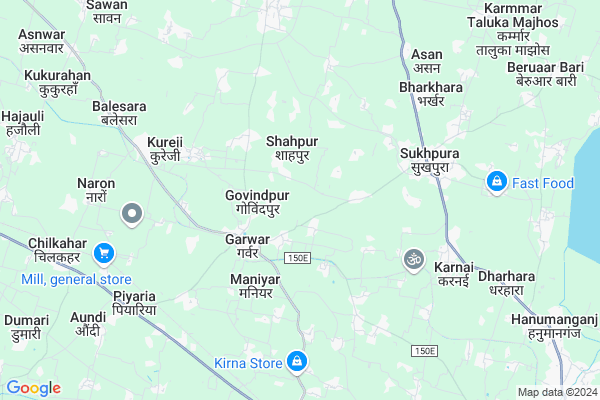Open the Kirna Store shop marker

[296, 361]
